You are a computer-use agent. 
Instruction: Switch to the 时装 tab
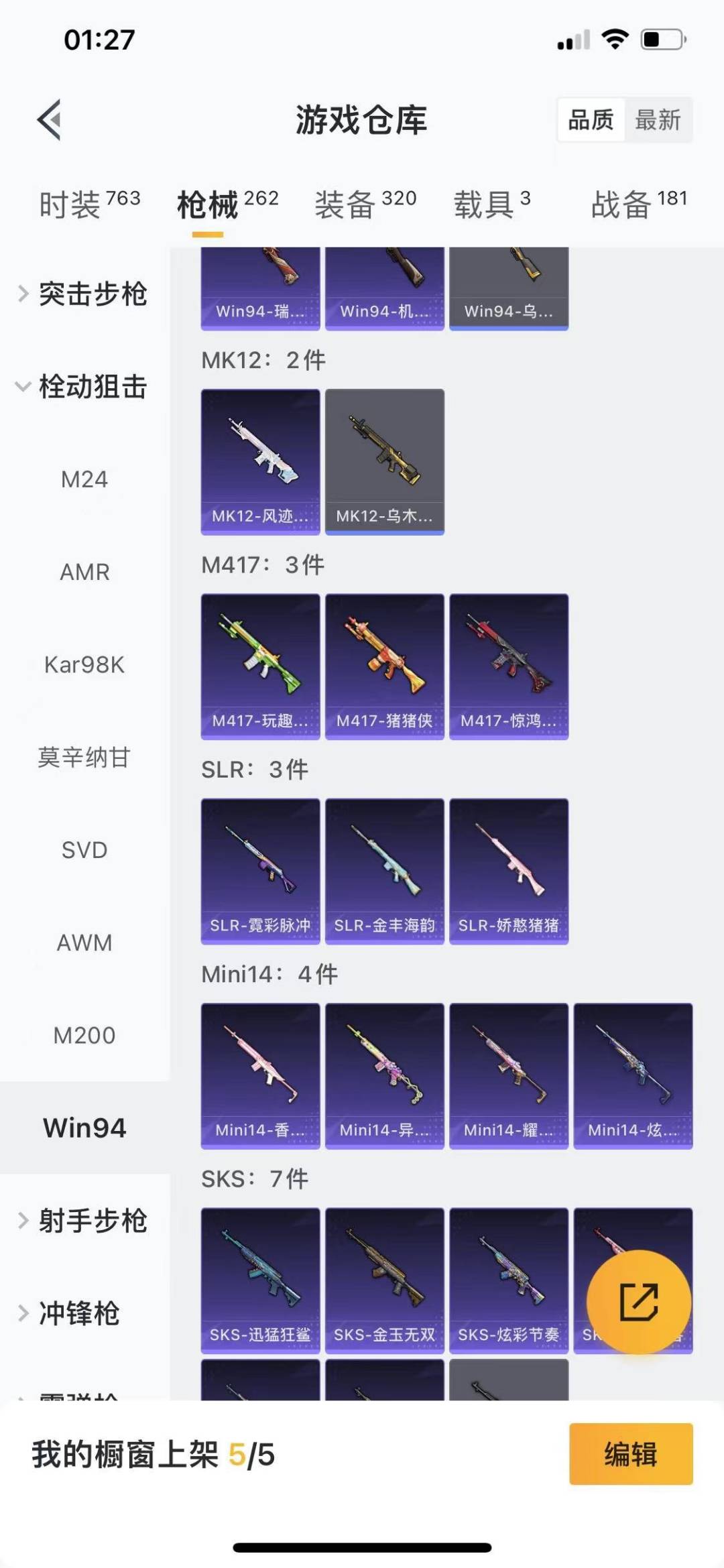tap(89, 204)
